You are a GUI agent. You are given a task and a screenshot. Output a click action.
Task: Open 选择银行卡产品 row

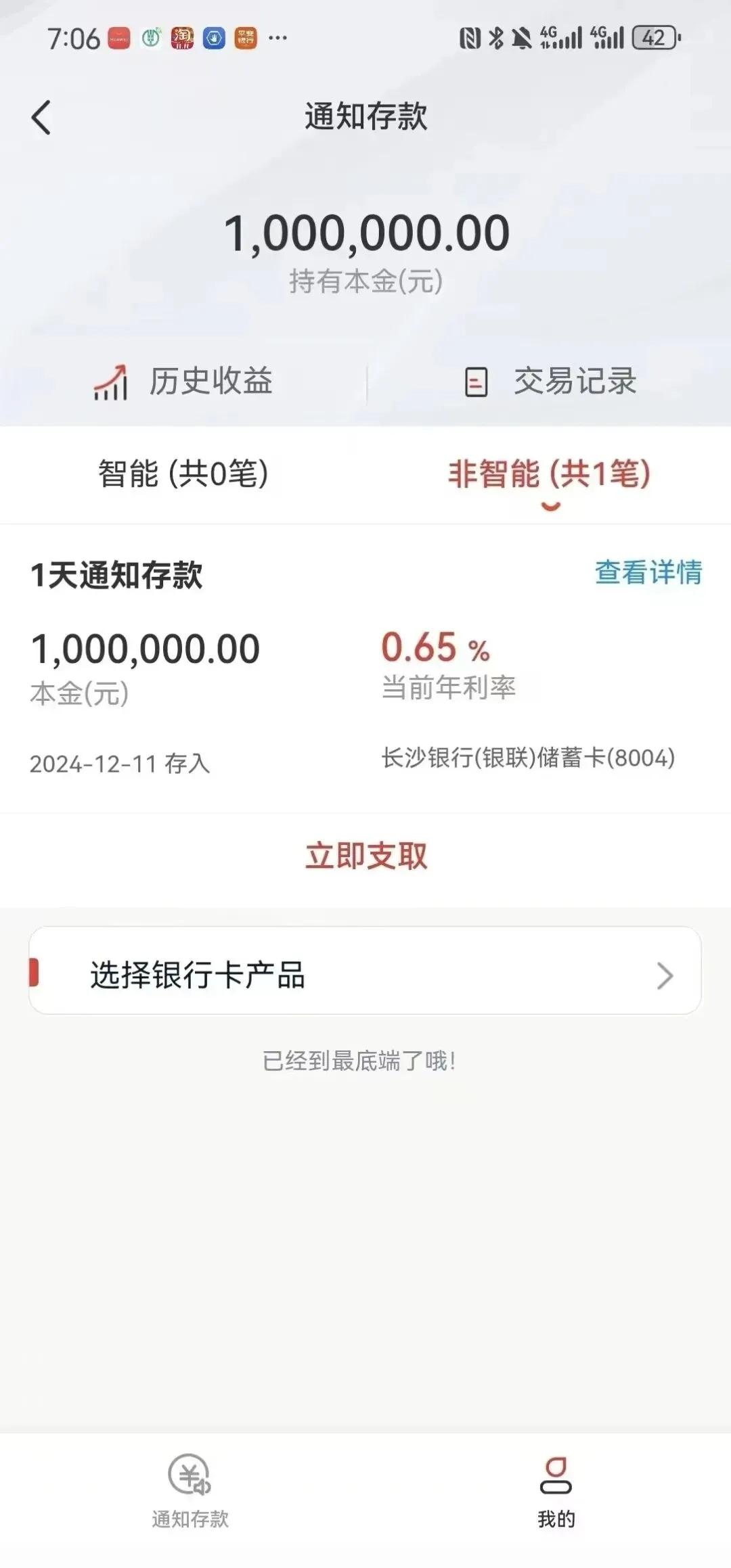365,975
